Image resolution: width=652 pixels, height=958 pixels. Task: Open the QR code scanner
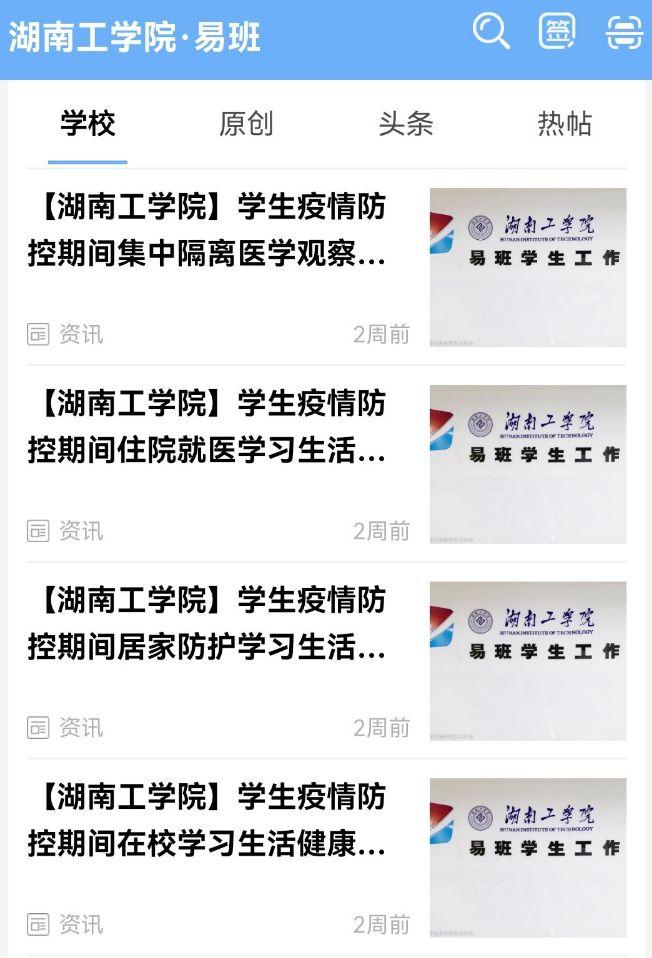[x=624, y=33]
